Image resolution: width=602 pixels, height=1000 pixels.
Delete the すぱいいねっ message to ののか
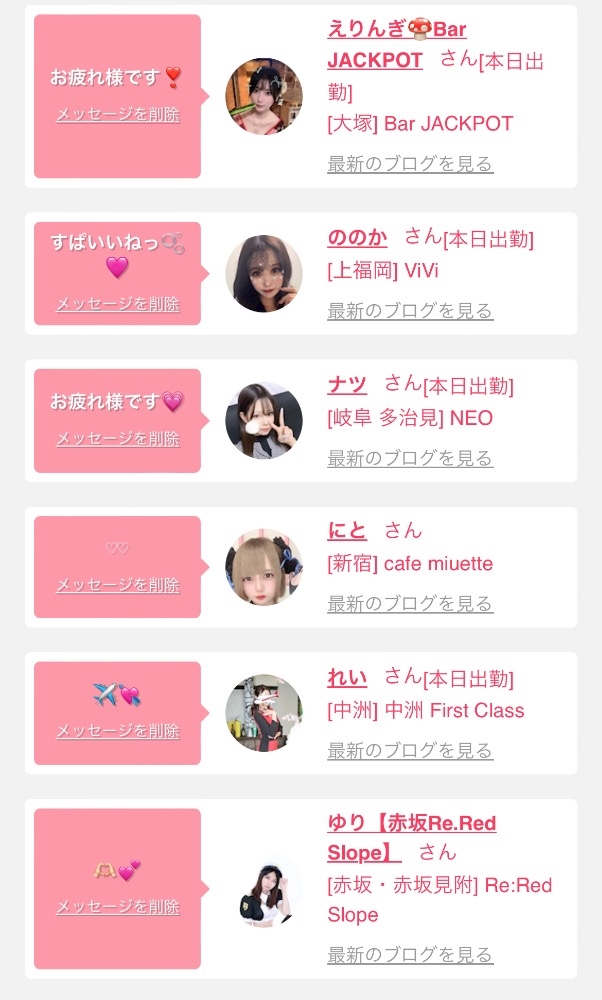tap(118, 304)
